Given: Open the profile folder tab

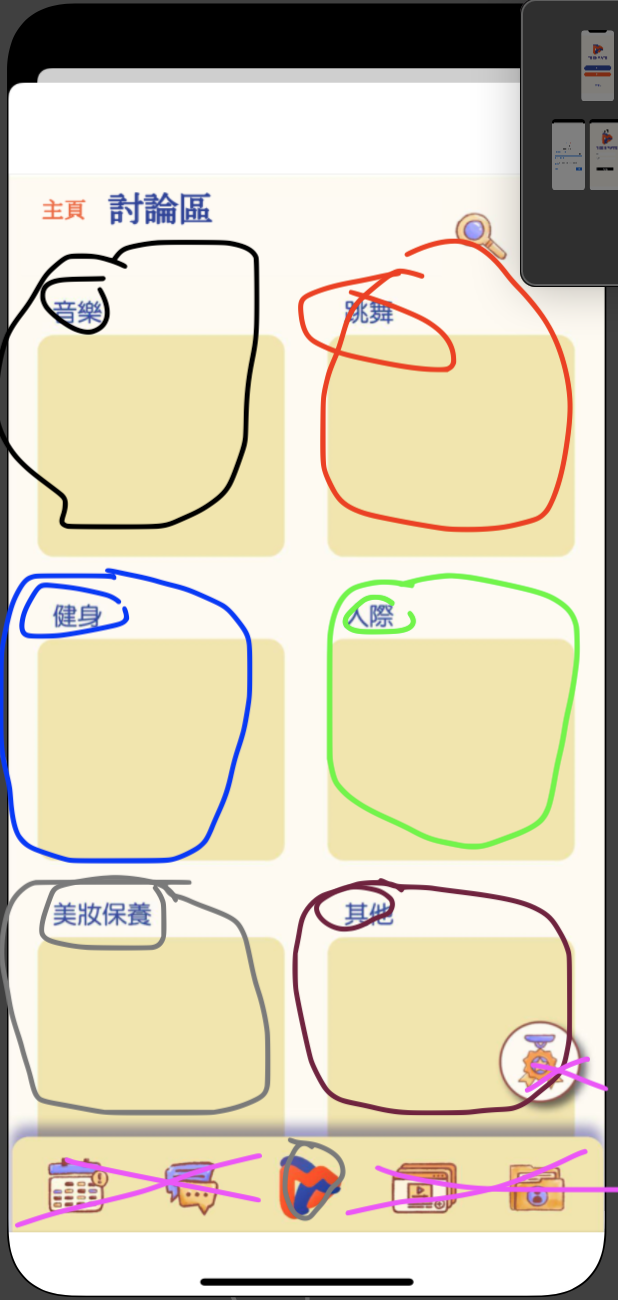Looking at the screenshot, I should [x=537, y=1186].
